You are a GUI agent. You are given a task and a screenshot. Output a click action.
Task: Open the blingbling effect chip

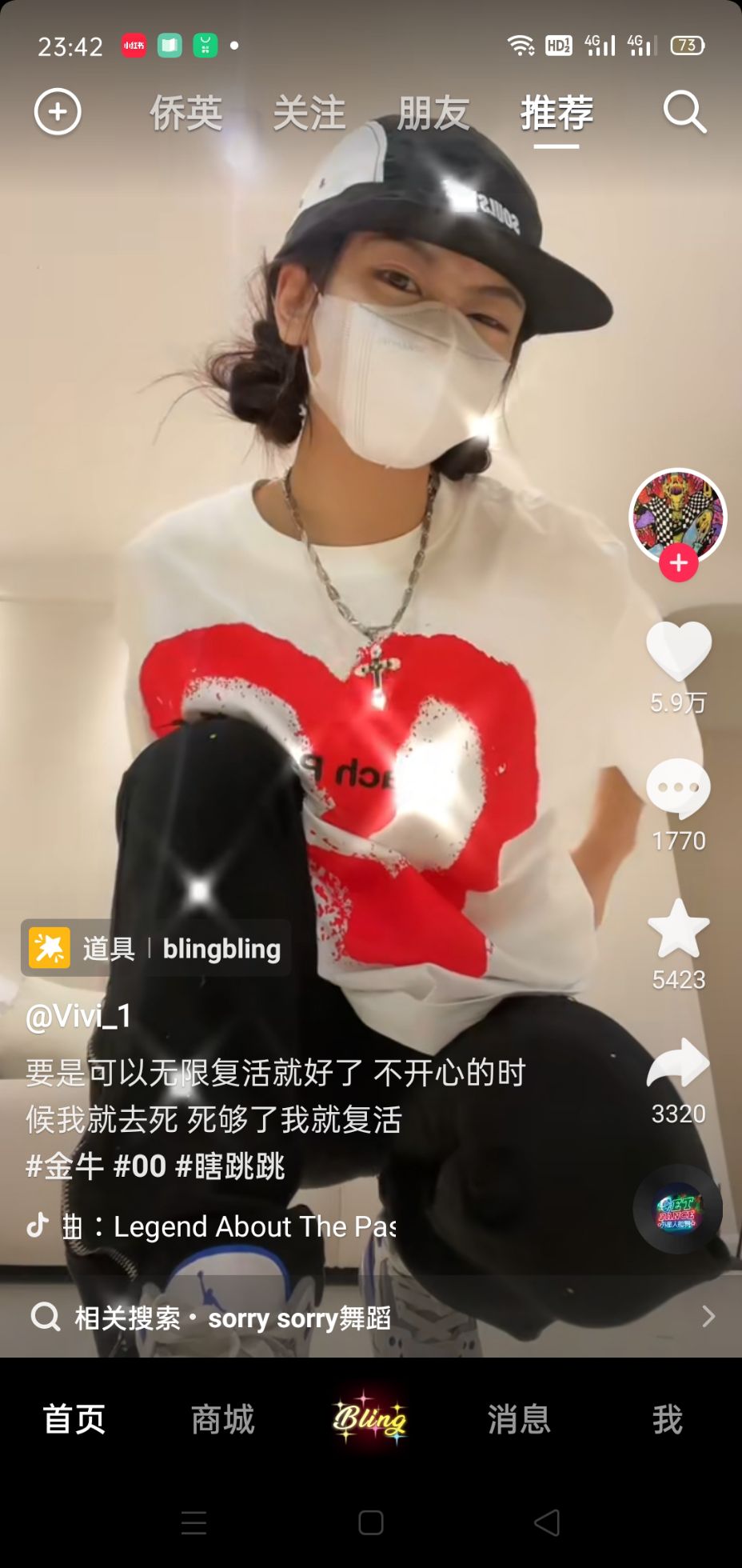pyautogui.click(x=156, y=949)
